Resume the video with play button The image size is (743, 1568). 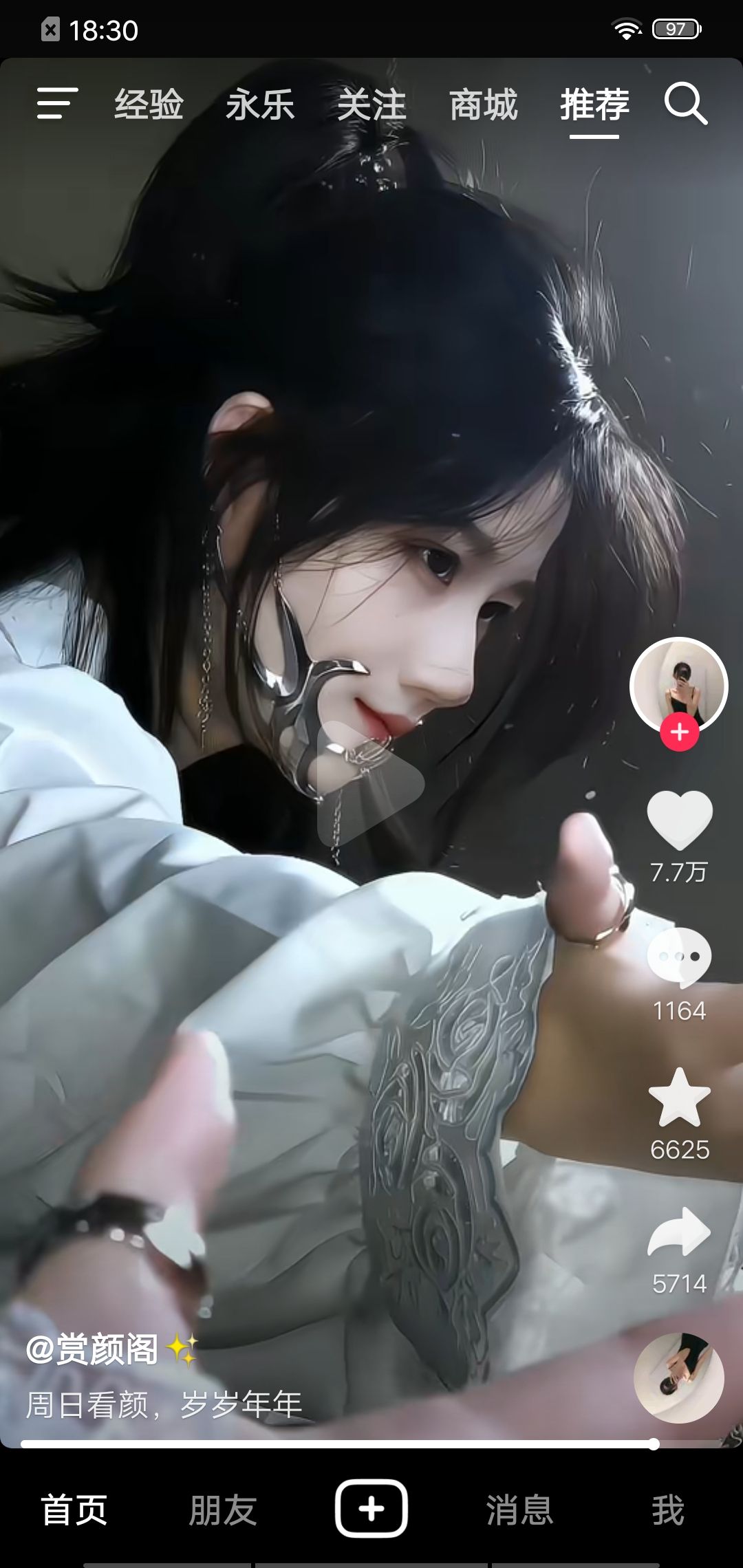(x=369, y=783)
